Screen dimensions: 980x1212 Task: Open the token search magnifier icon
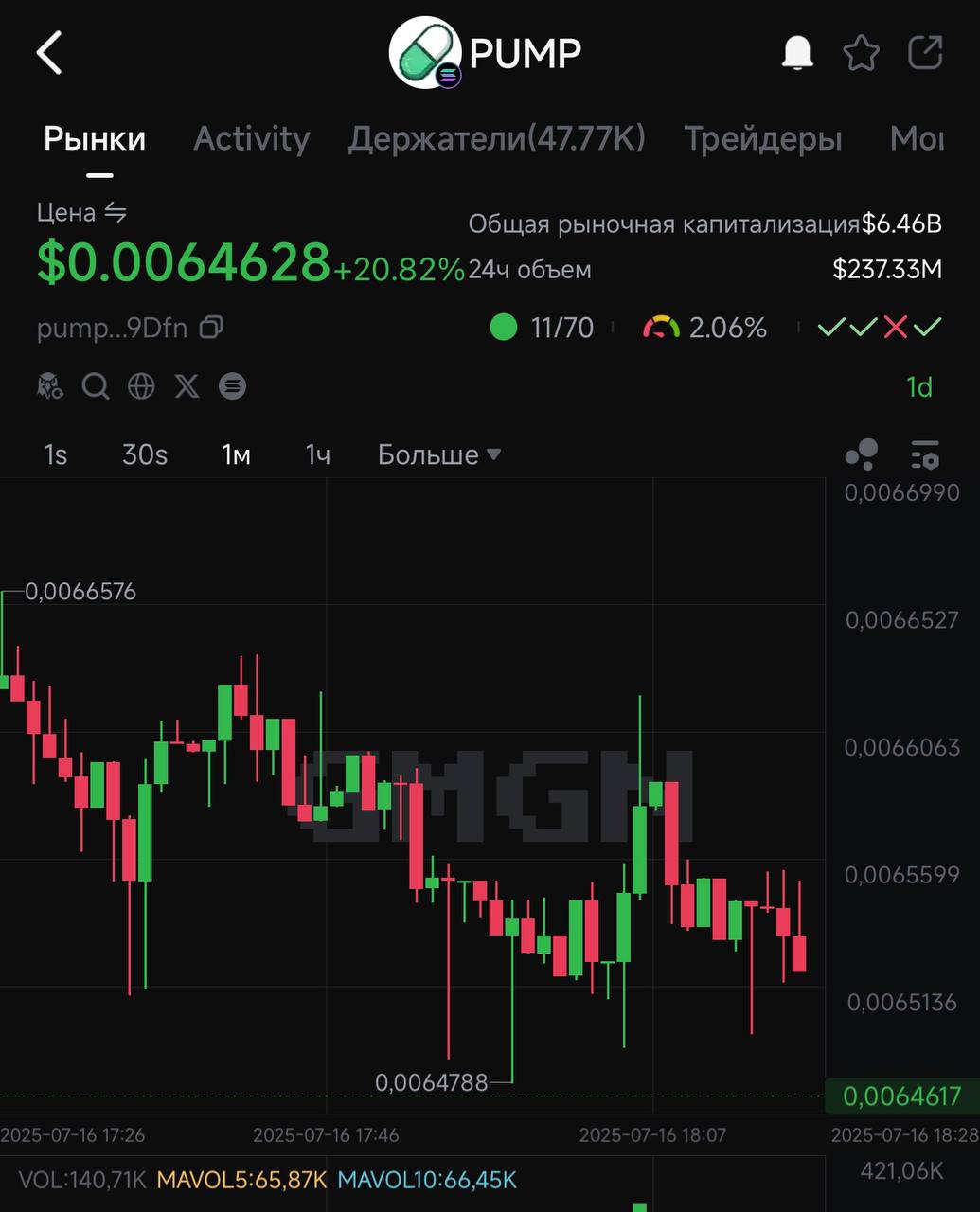coord(95,386)
